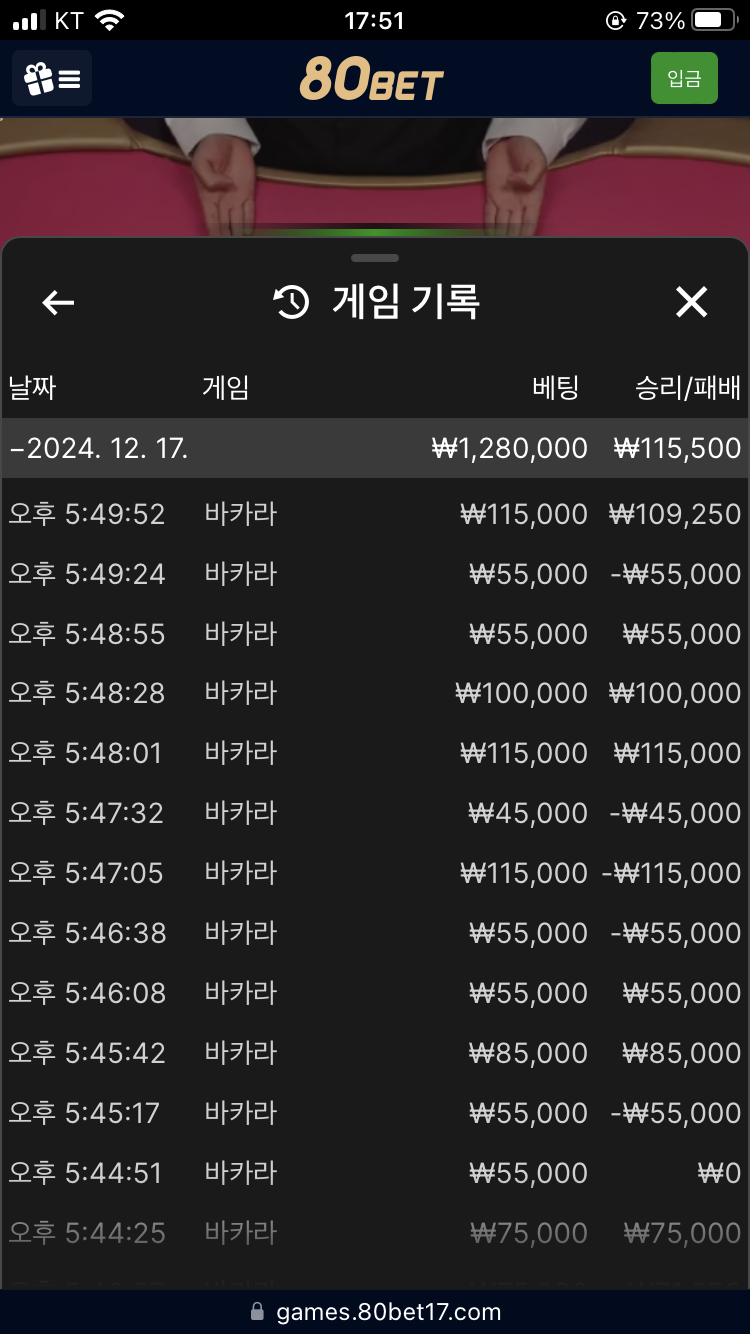View the 오후 5:47:32 game record
Image resolution: width=750 pixels, height=1334 pixels.
click(x=375, y=813)
